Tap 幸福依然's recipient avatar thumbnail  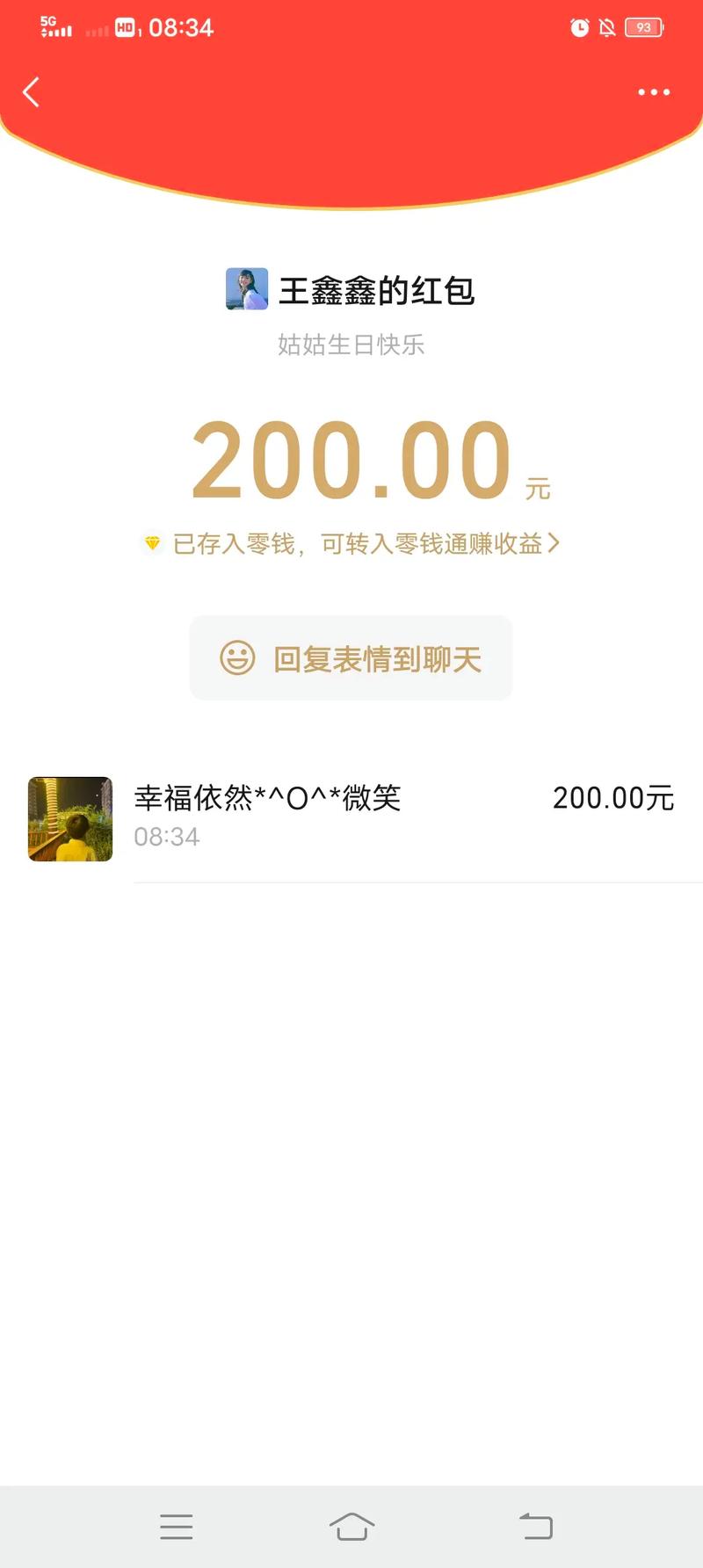click(x=69, y=818)
